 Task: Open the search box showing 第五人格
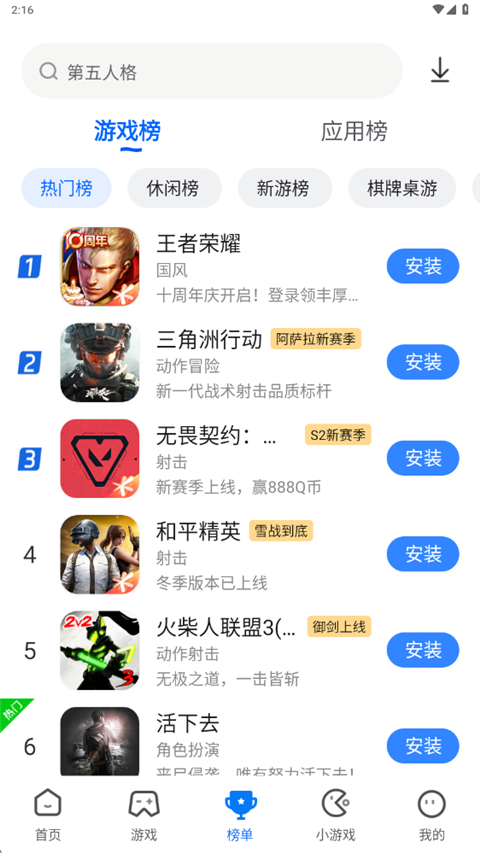pos(212,71)
